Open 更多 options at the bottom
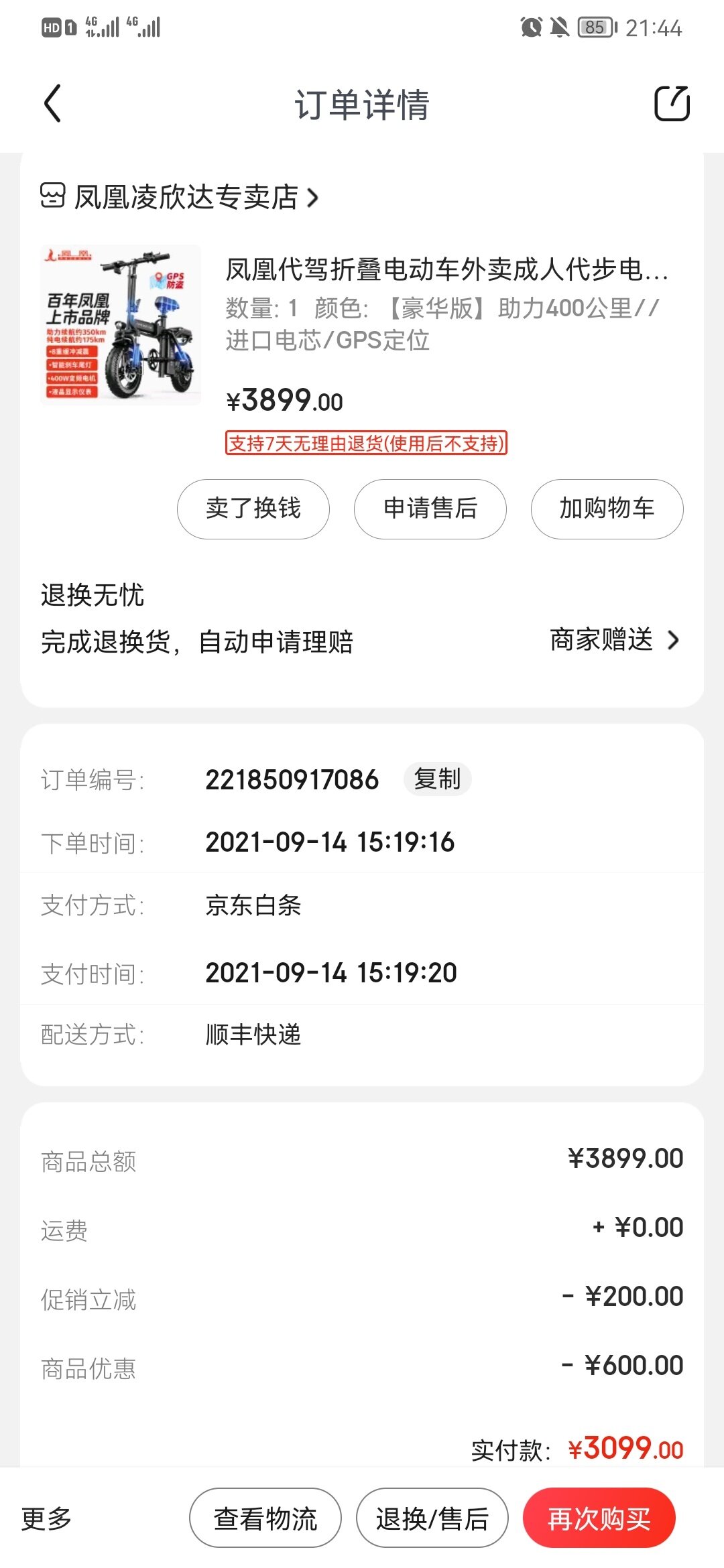 pyautogui.click(x=46, y=1518)
